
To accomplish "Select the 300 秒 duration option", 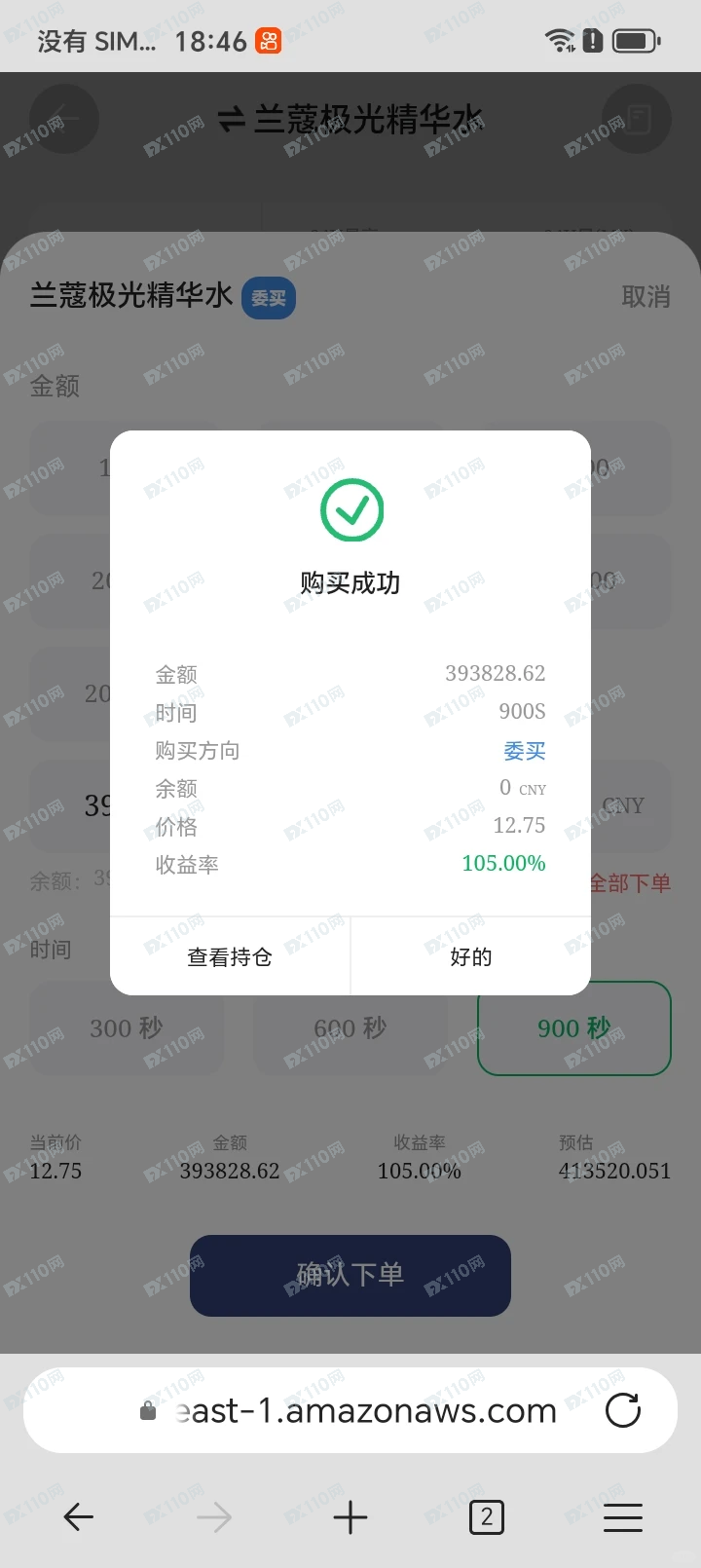I will 127,1028.
